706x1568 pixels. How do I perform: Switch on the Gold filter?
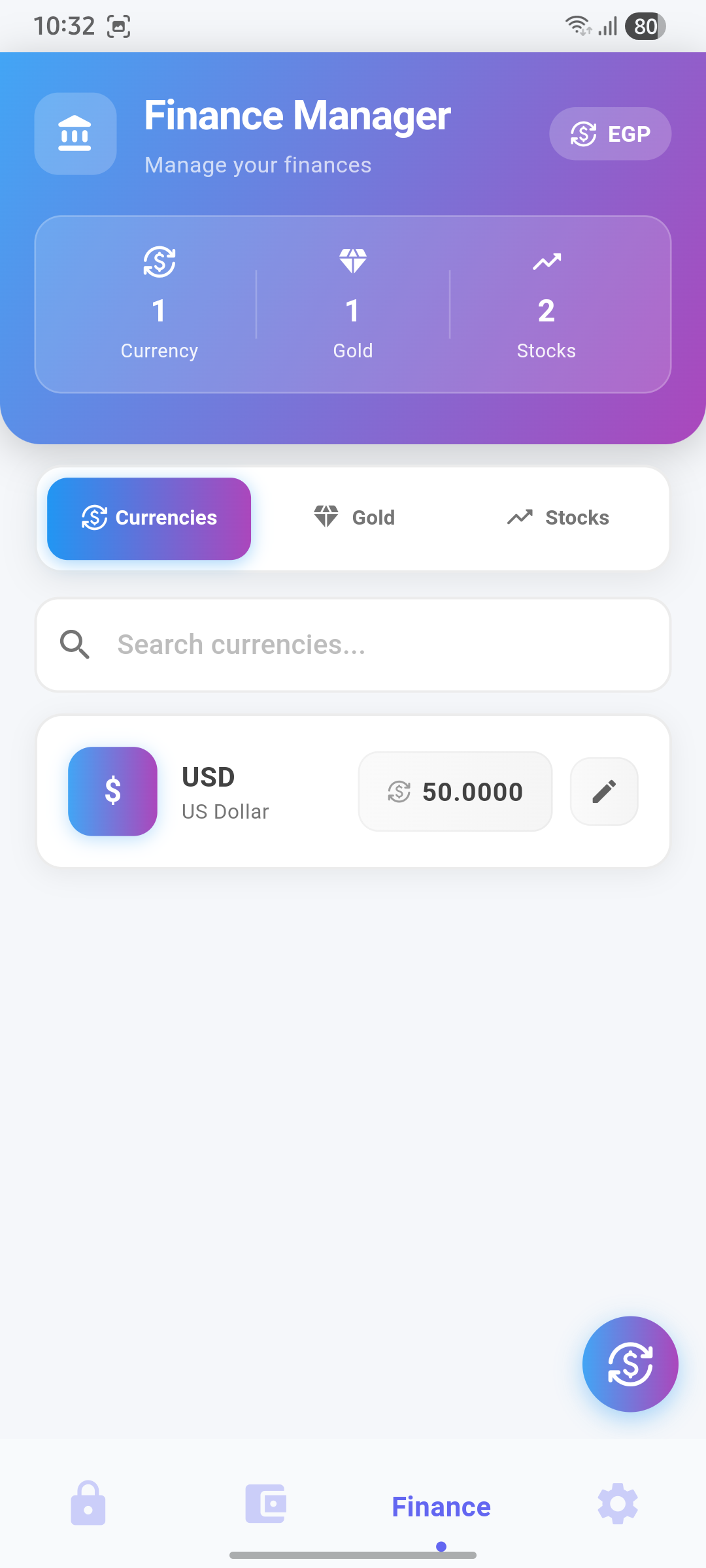pos(355,517)
